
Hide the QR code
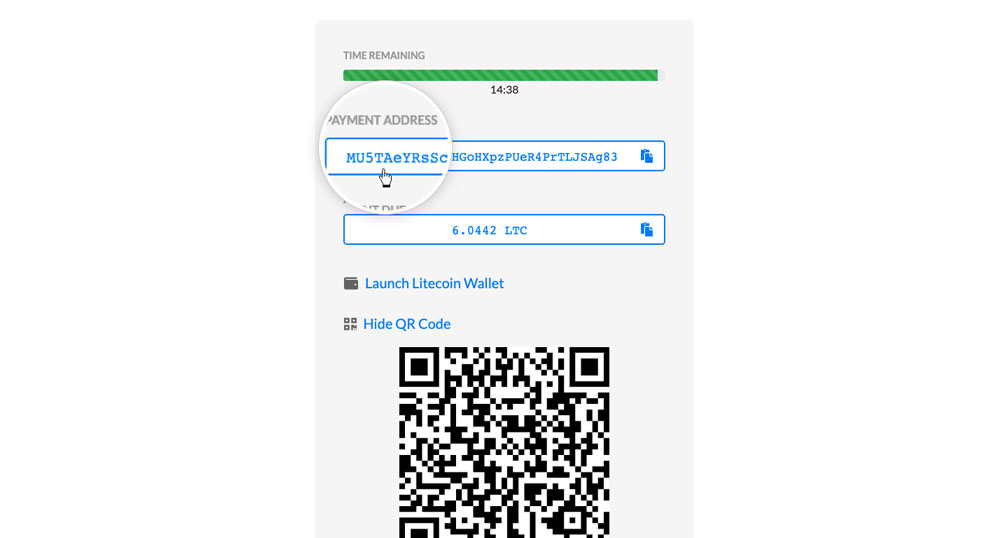pyautogui.click(x=406, y=324)
